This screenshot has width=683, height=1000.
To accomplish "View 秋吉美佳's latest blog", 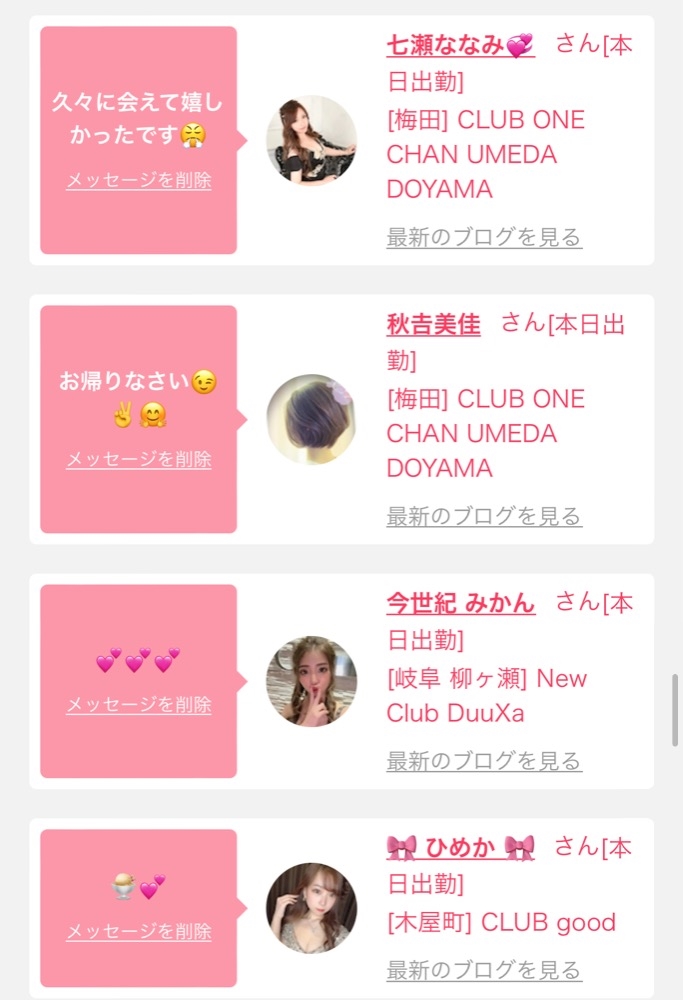I will point(484,517).
